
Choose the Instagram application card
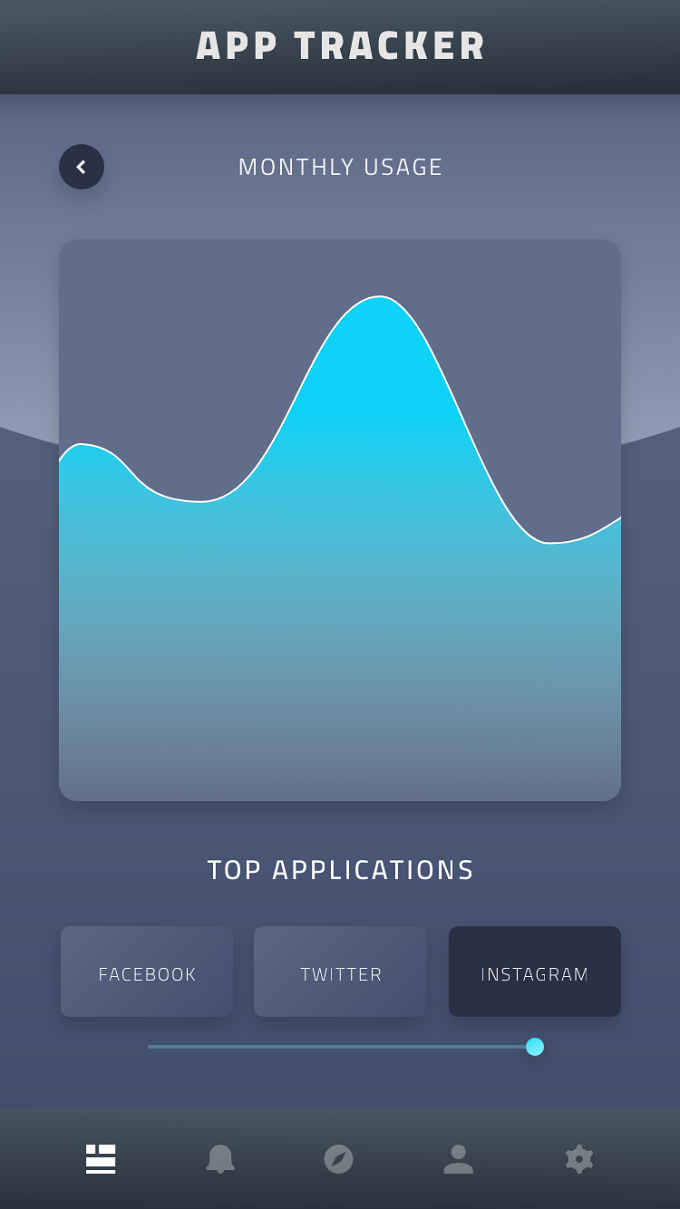click(535, 971)
